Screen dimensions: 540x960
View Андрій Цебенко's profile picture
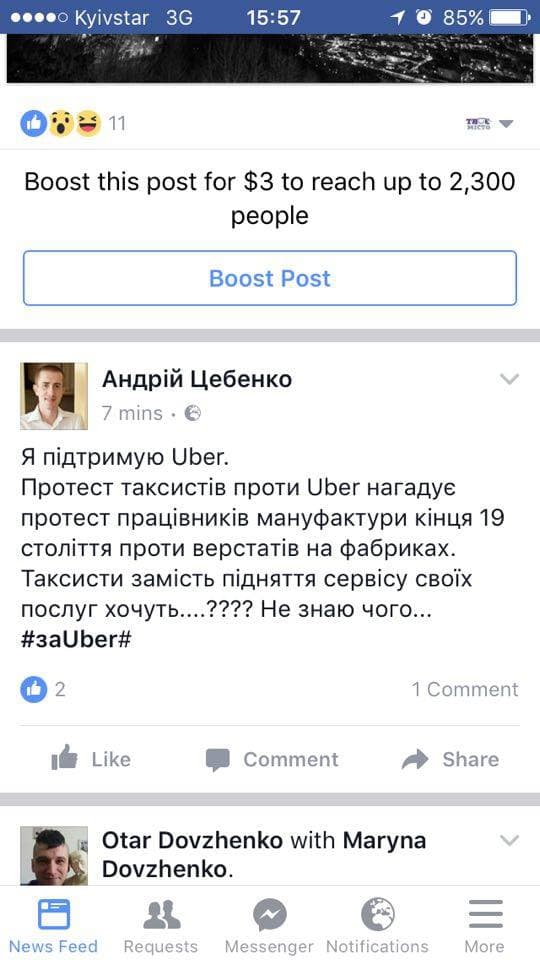coord(54,396)
